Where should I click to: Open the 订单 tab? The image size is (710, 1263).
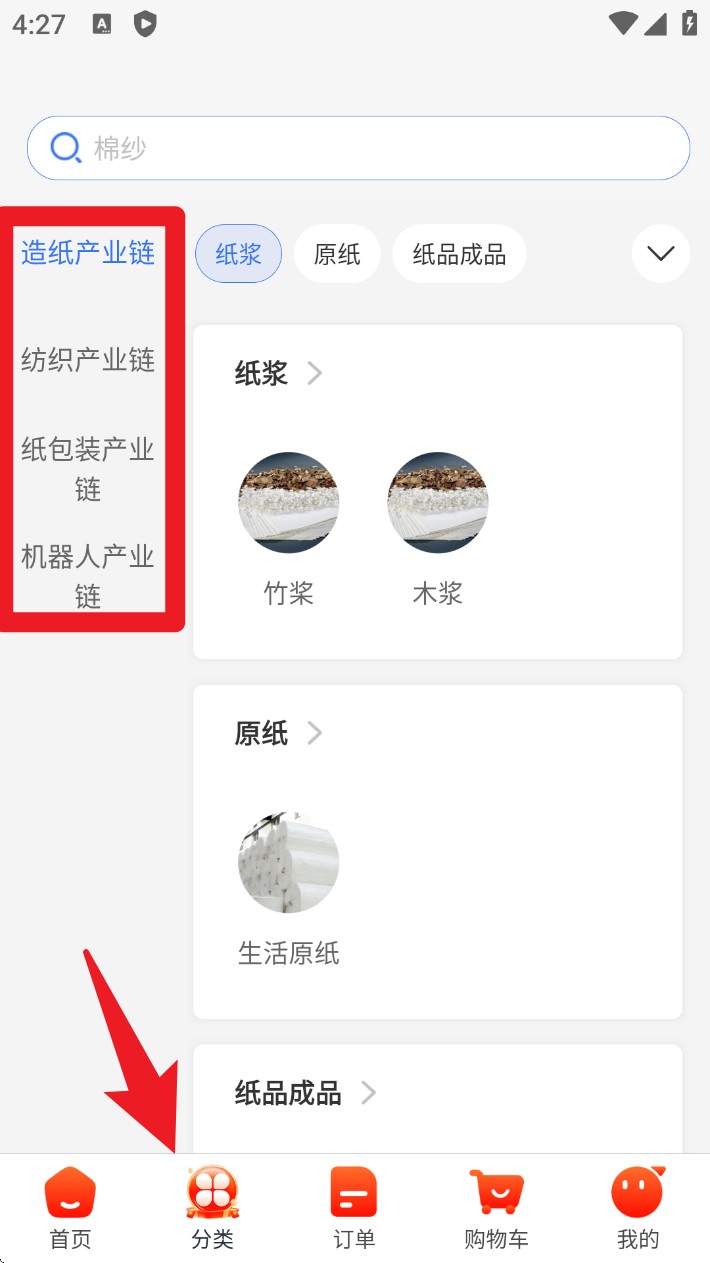click(x=354, y=1208)
